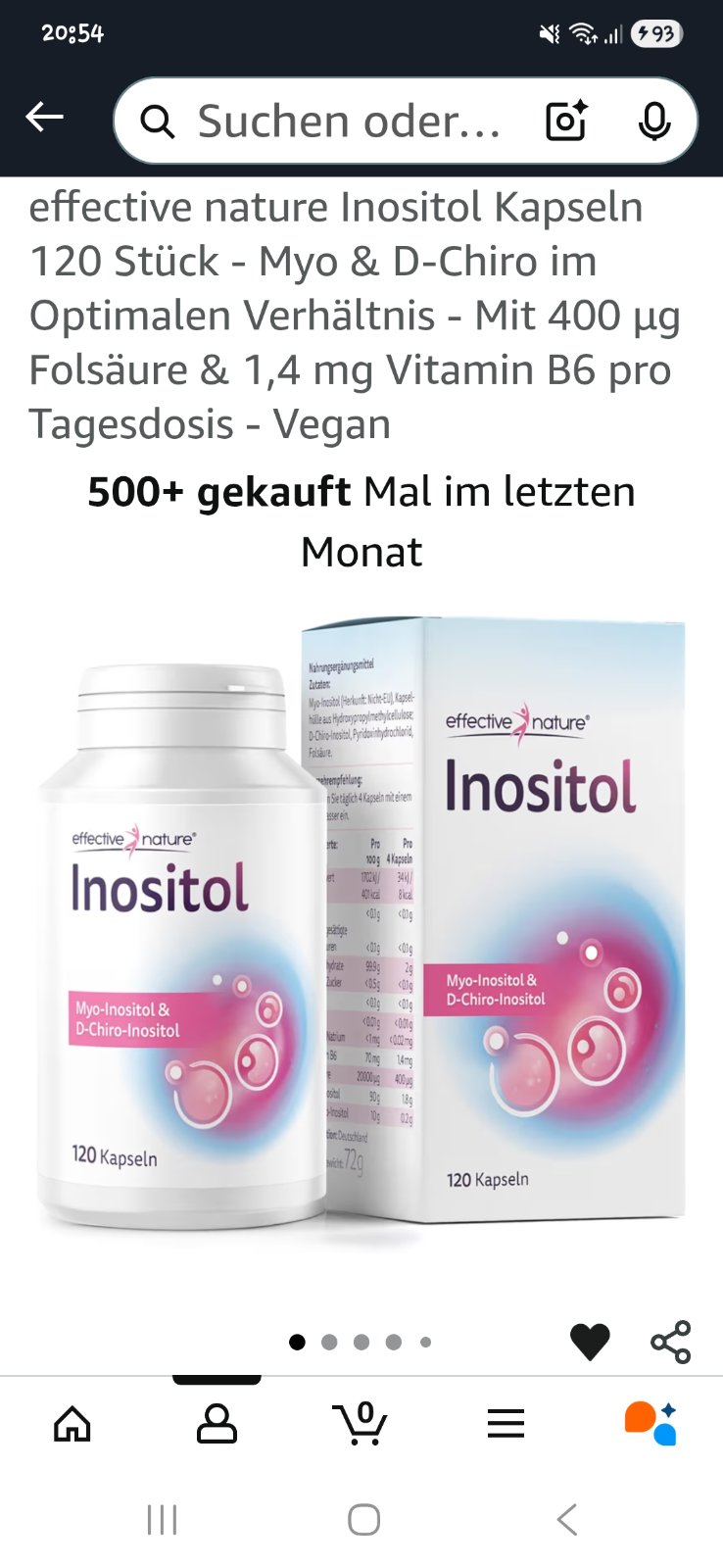The width and height of the screenshot is (723, 1568).
Task: Open the hamburger menu tab
Action: [x=506, y=1424]
